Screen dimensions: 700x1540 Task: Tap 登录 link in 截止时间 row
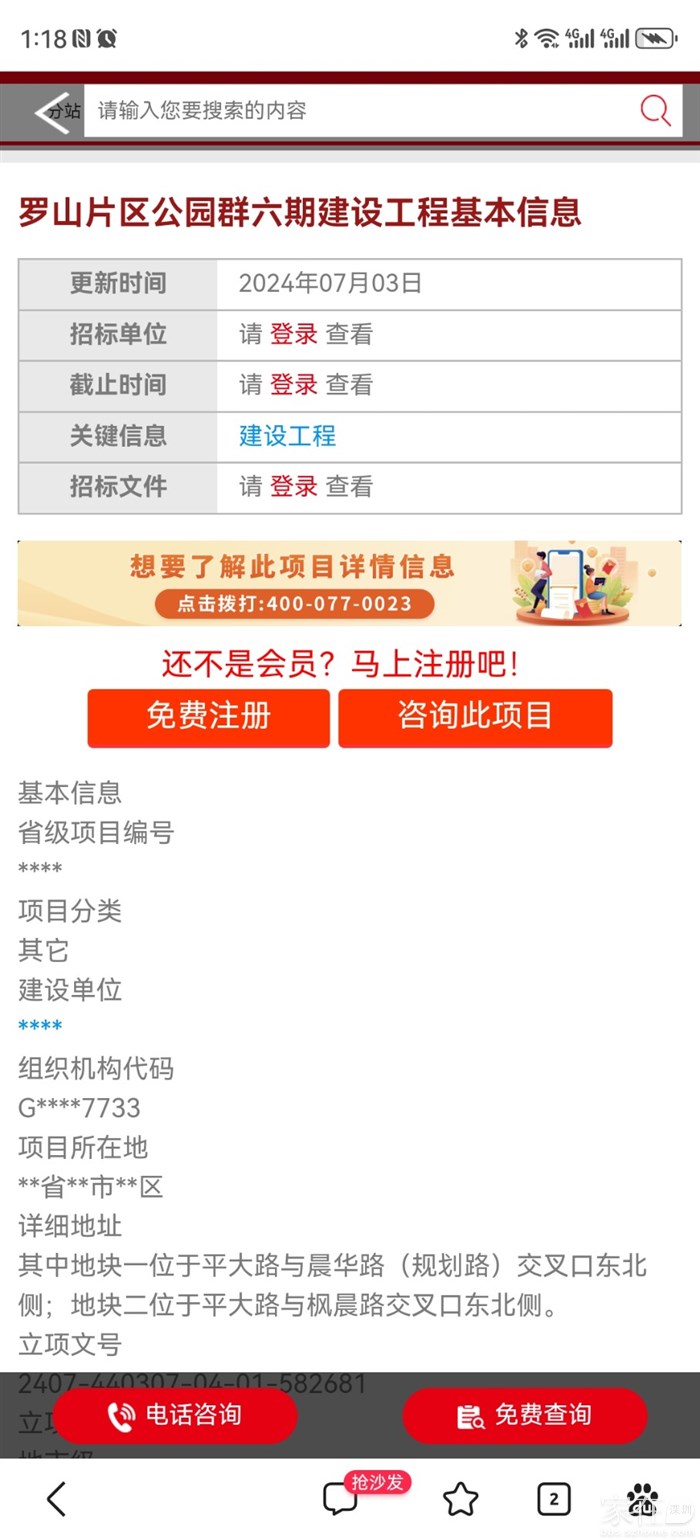pos(294,385)
